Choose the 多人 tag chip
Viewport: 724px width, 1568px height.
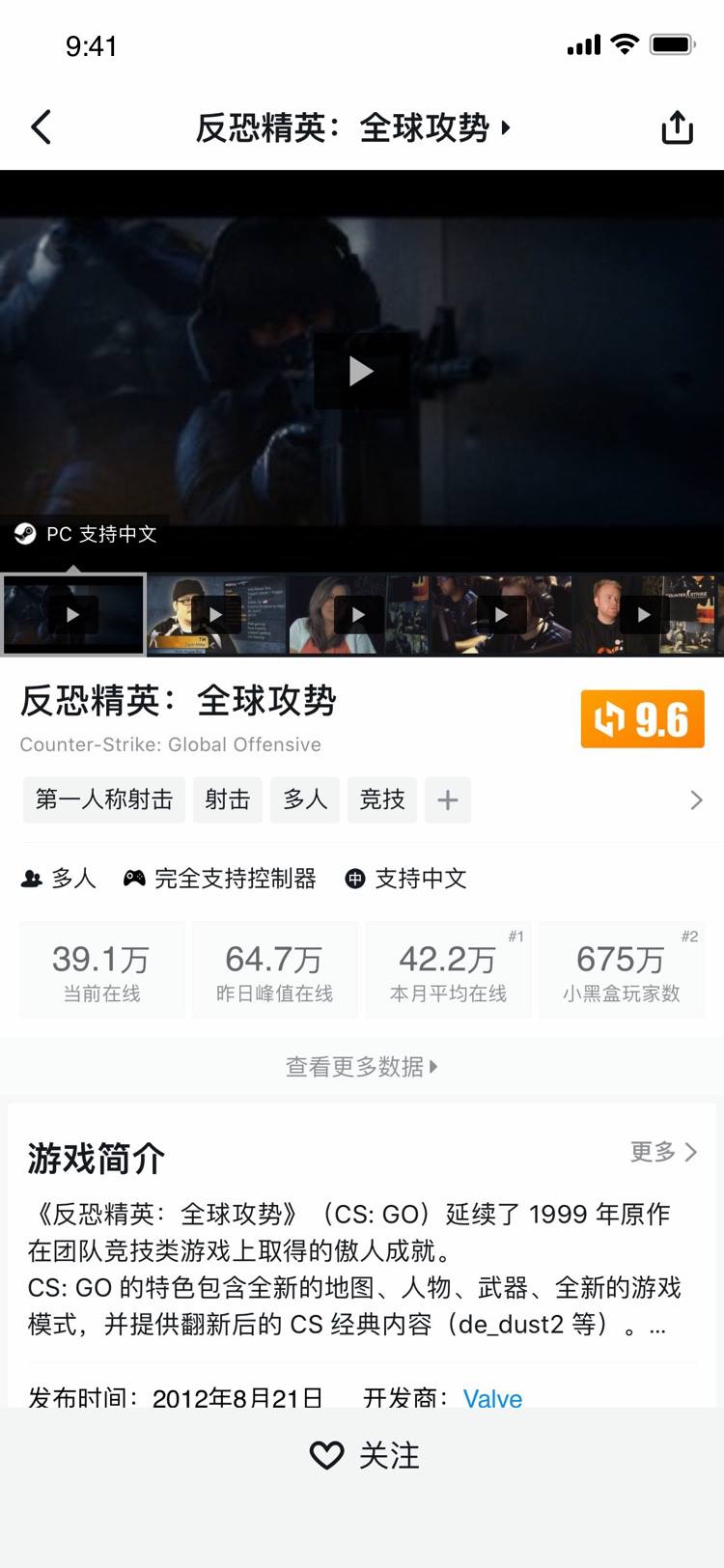coord(305,799)
